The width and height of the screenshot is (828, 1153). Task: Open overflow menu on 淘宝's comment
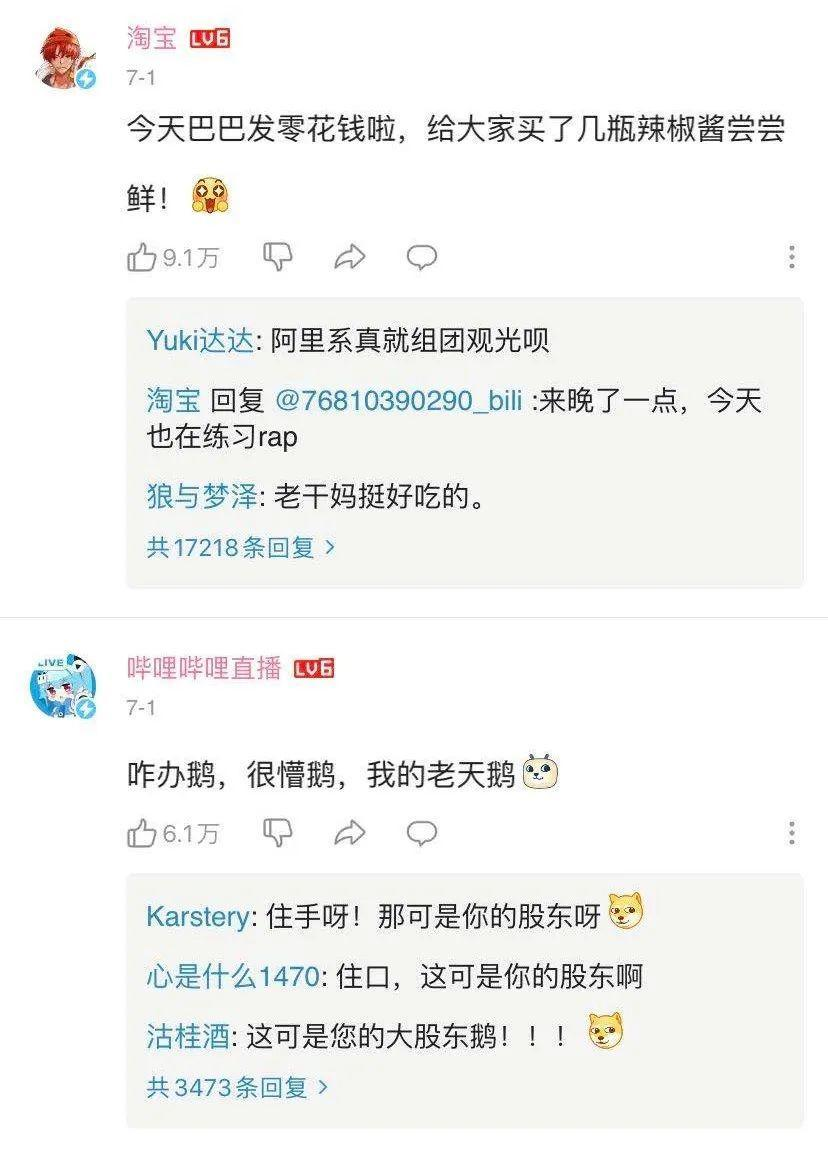click(791, 257)
